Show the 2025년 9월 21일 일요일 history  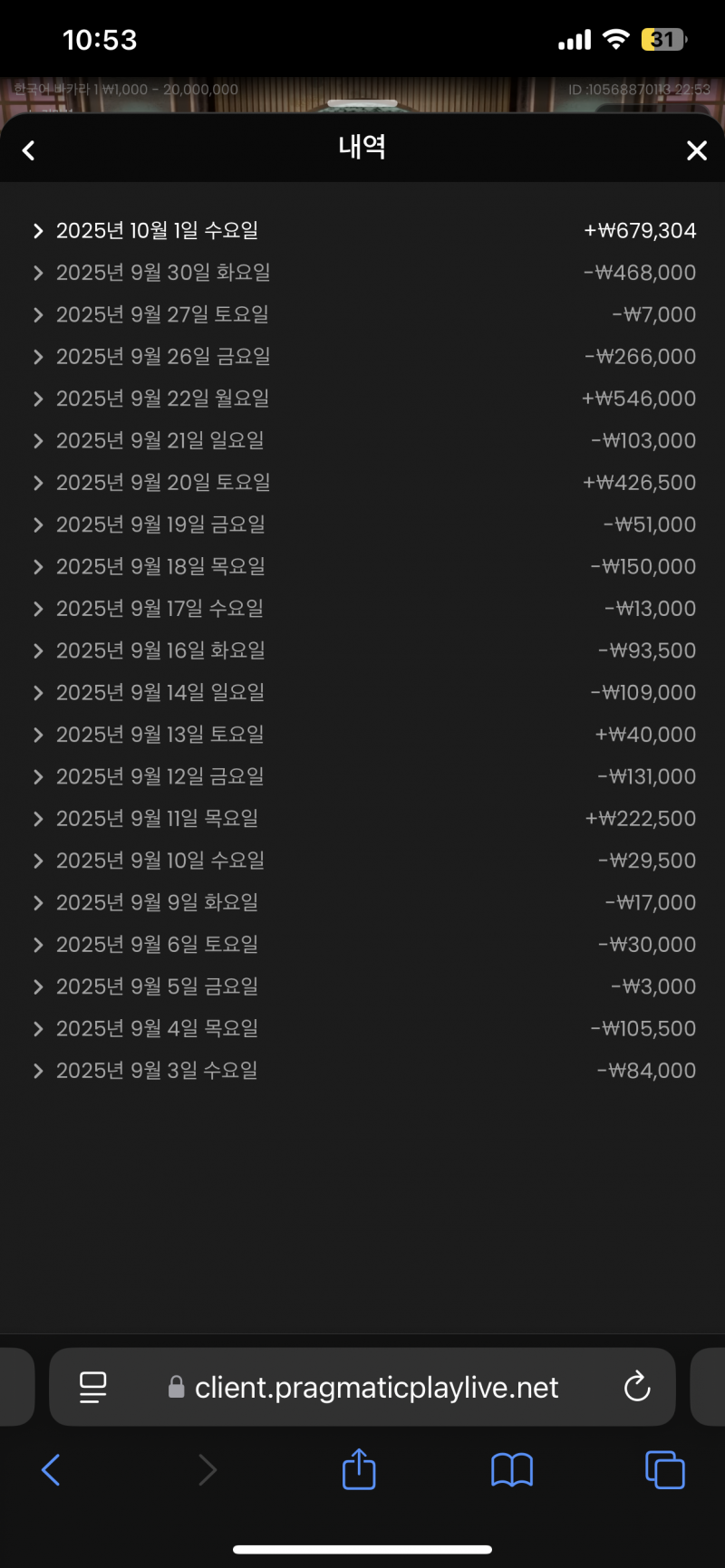[x=159, y=441]
